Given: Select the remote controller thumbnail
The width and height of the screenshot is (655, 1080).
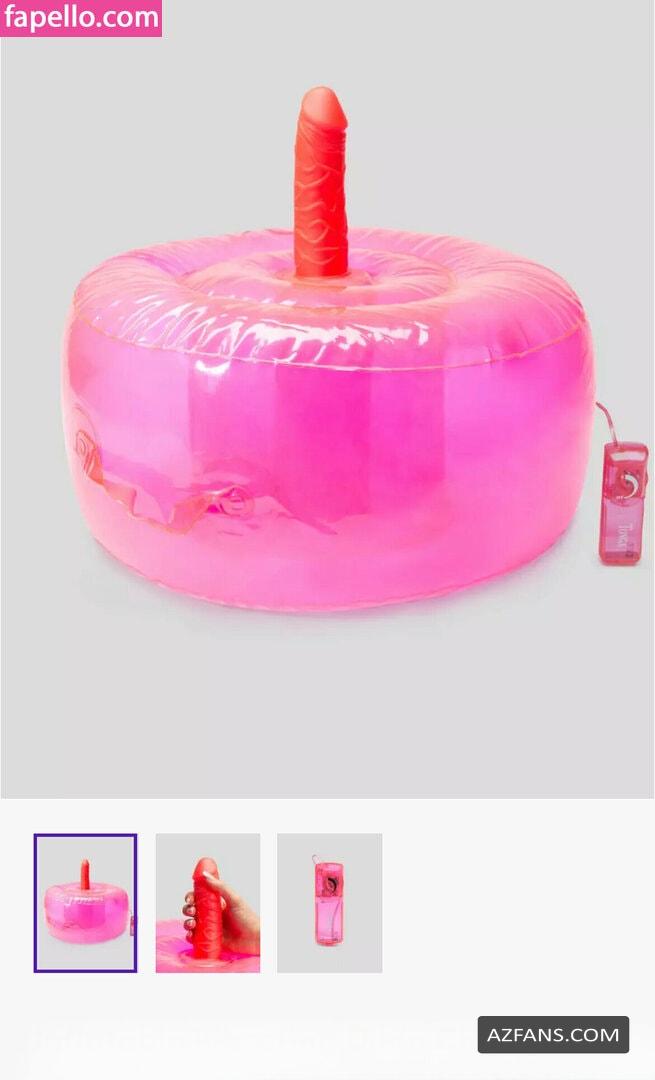Looking at the screenshot, I should pyautogui.click(x=329, y=903).
